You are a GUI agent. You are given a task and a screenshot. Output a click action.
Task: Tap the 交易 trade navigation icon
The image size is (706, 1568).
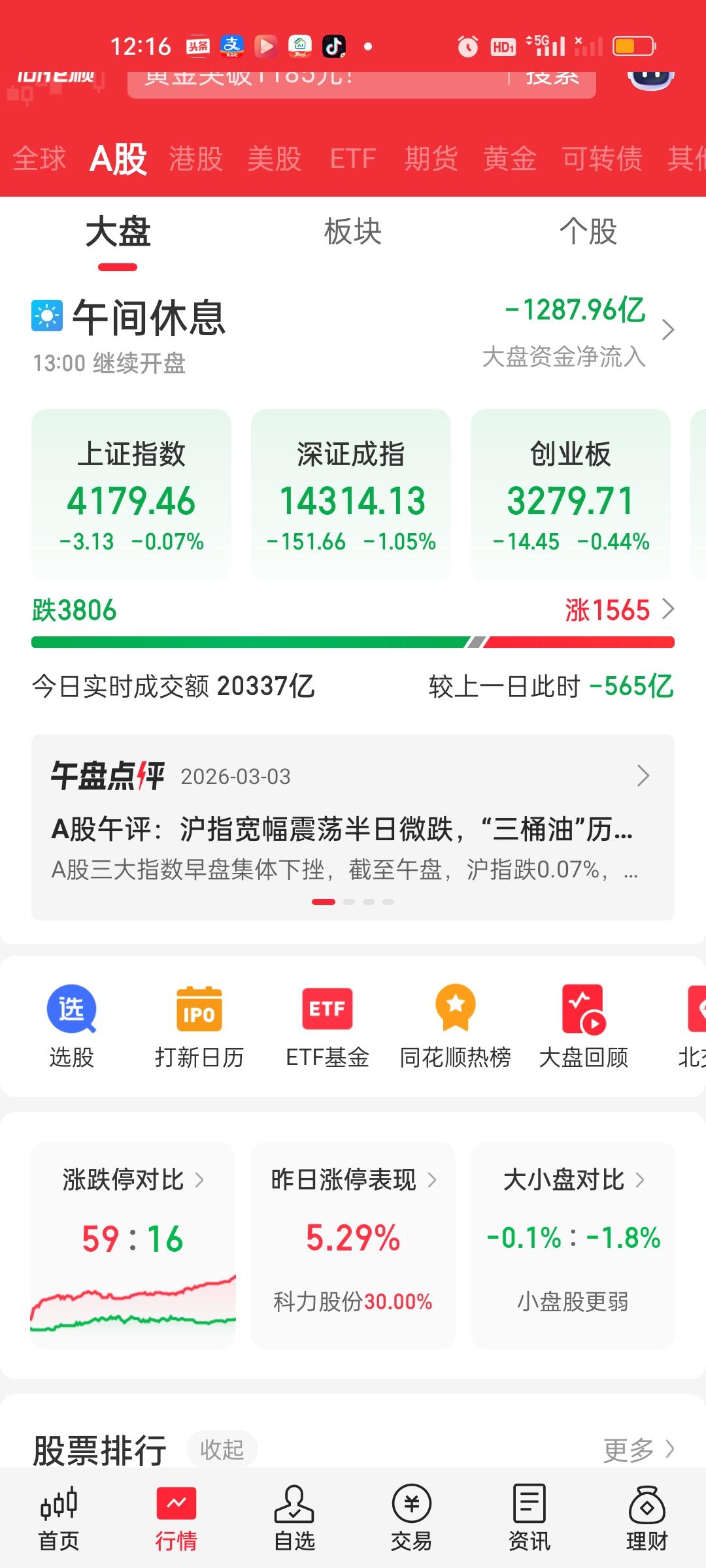412,1516
